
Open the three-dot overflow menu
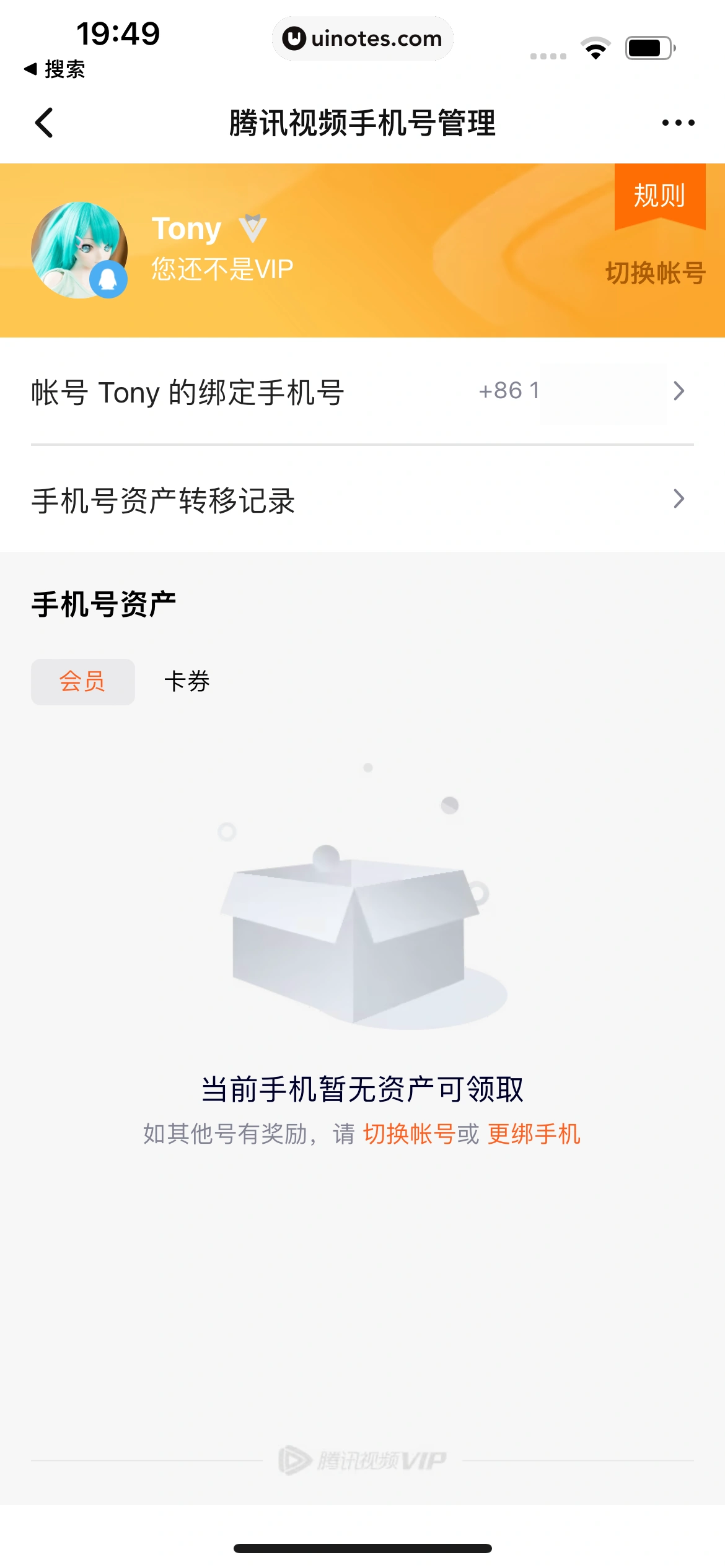tap(678, 123)
